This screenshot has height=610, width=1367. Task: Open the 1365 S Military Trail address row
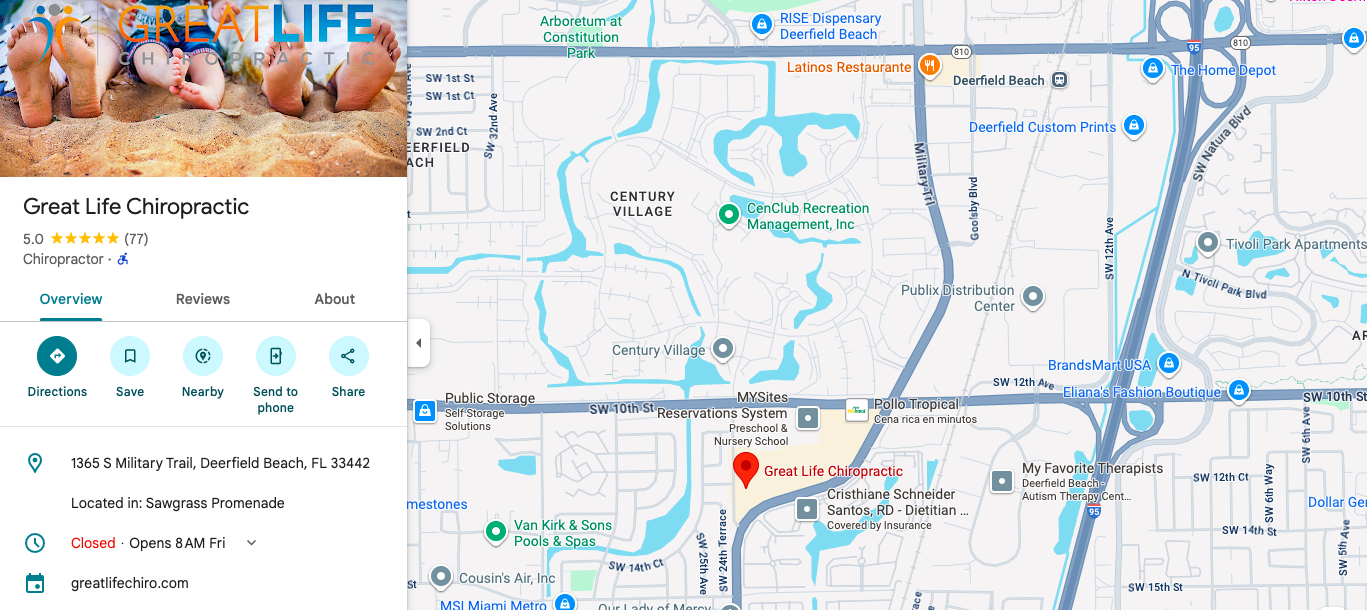[x=220, y=463]
